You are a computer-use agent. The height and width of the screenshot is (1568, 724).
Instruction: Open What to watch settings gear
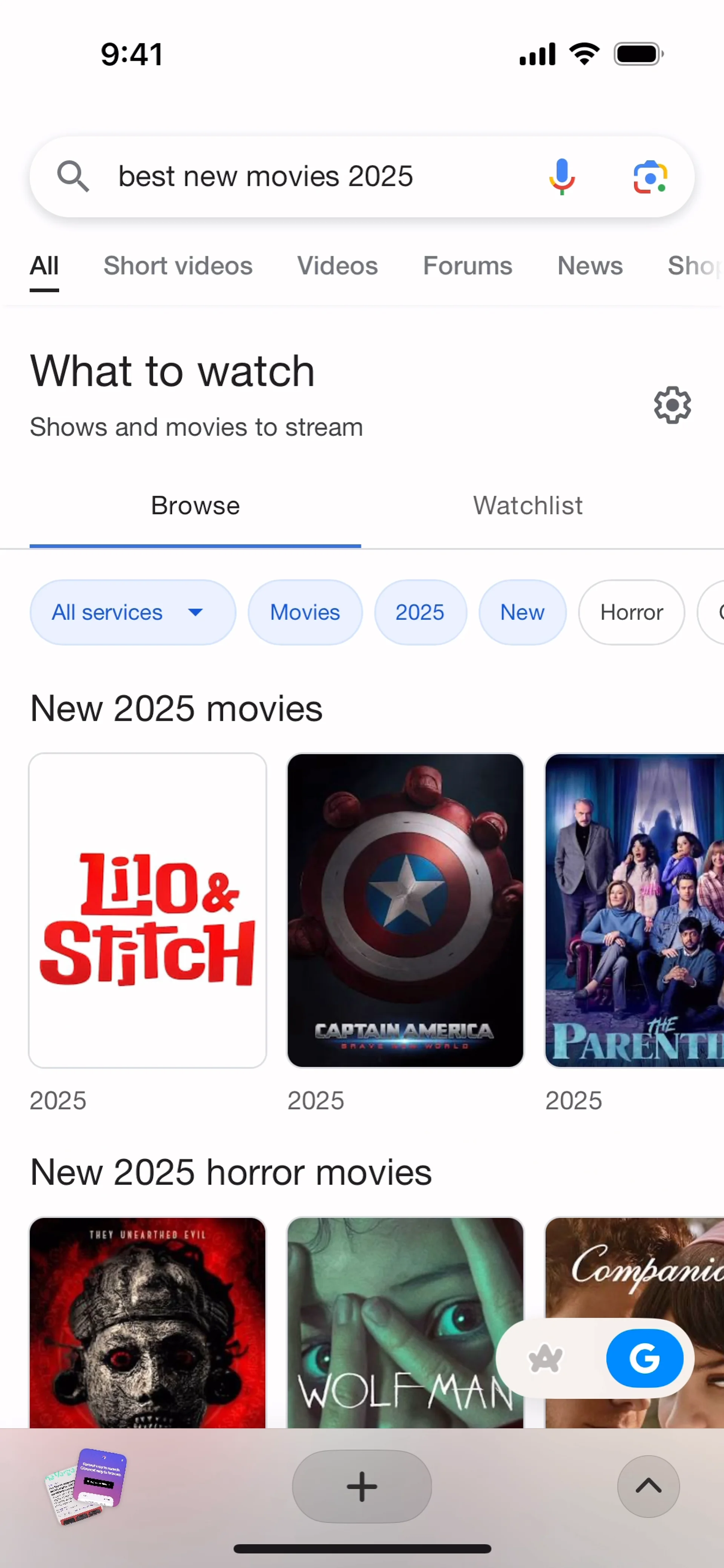(x=672, y=405)
